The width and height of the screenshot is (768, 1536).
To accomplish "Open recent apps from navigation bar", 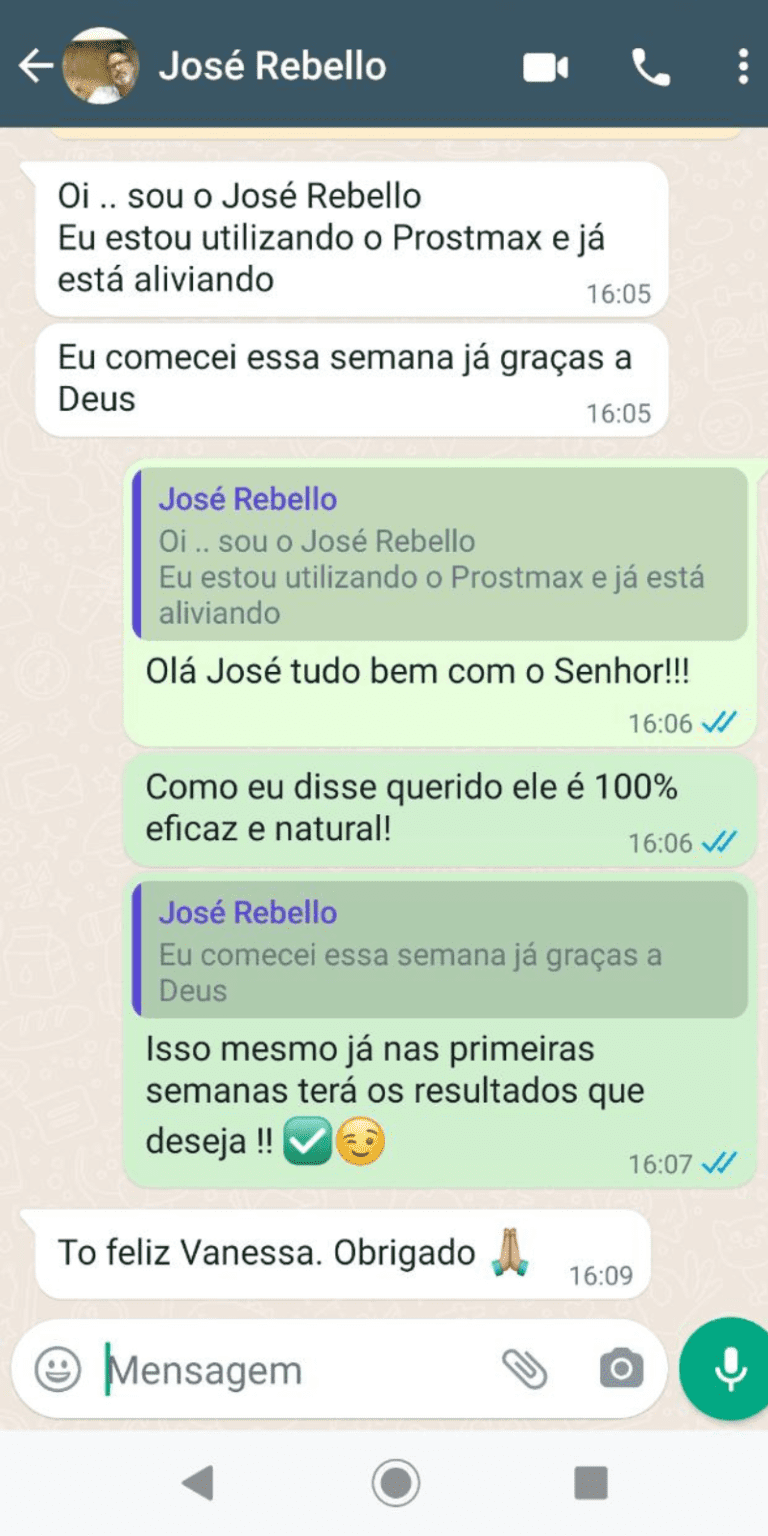I will [x=591, y=1483].
